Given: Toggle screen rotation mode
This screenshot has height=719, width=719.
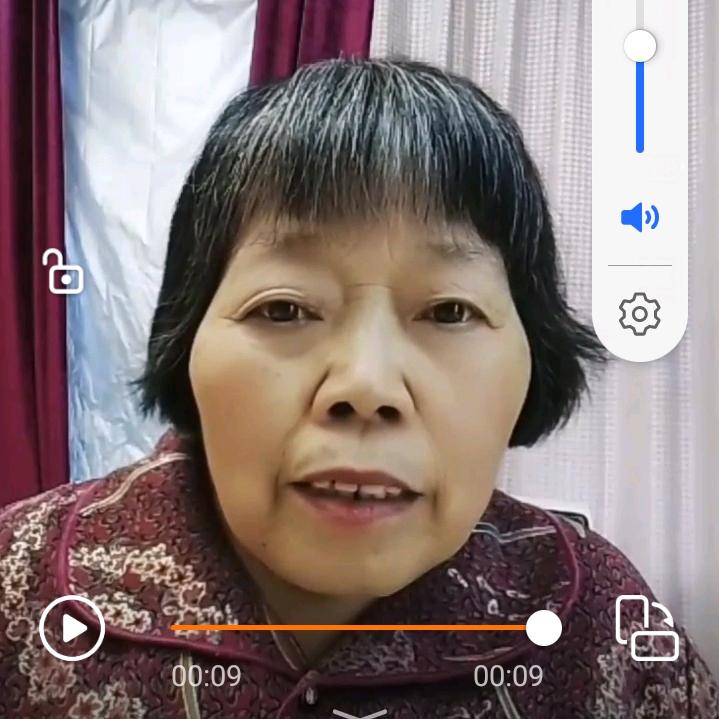Looking at the screenshot, I should point(647,628).
